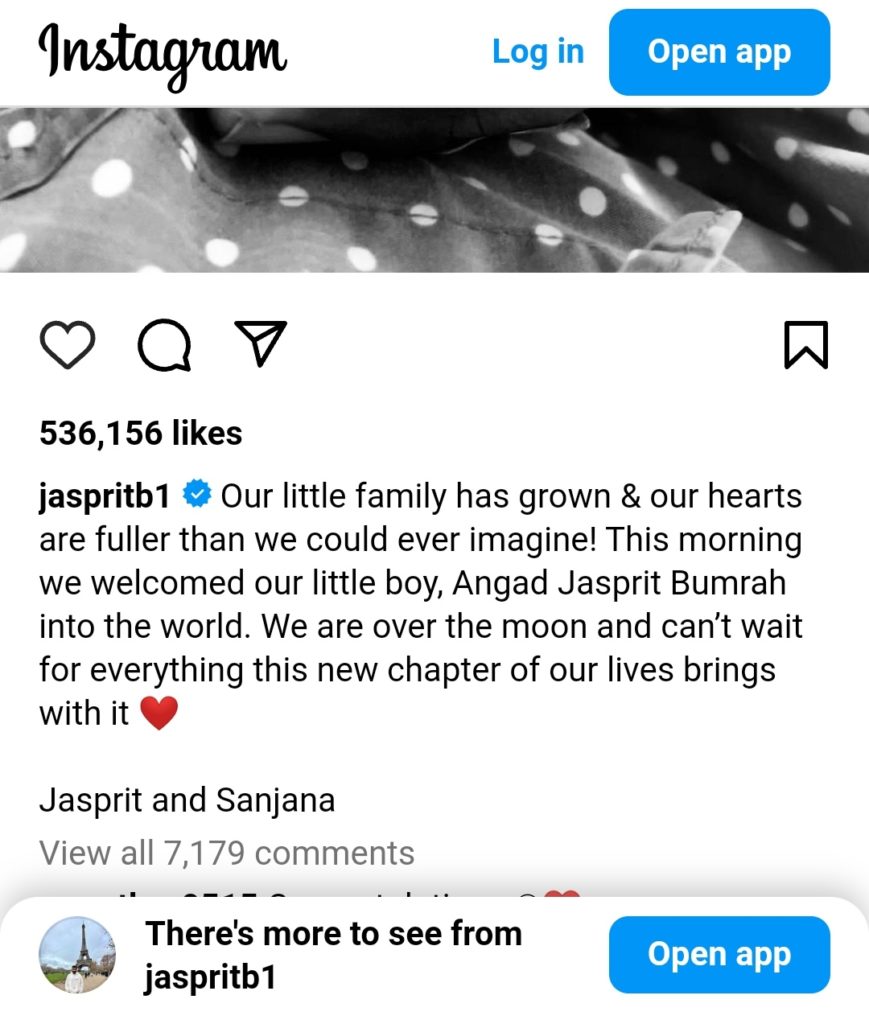869x1024 pixels.
Task: Open the post photo with polka dots
Action: [434, 190]
